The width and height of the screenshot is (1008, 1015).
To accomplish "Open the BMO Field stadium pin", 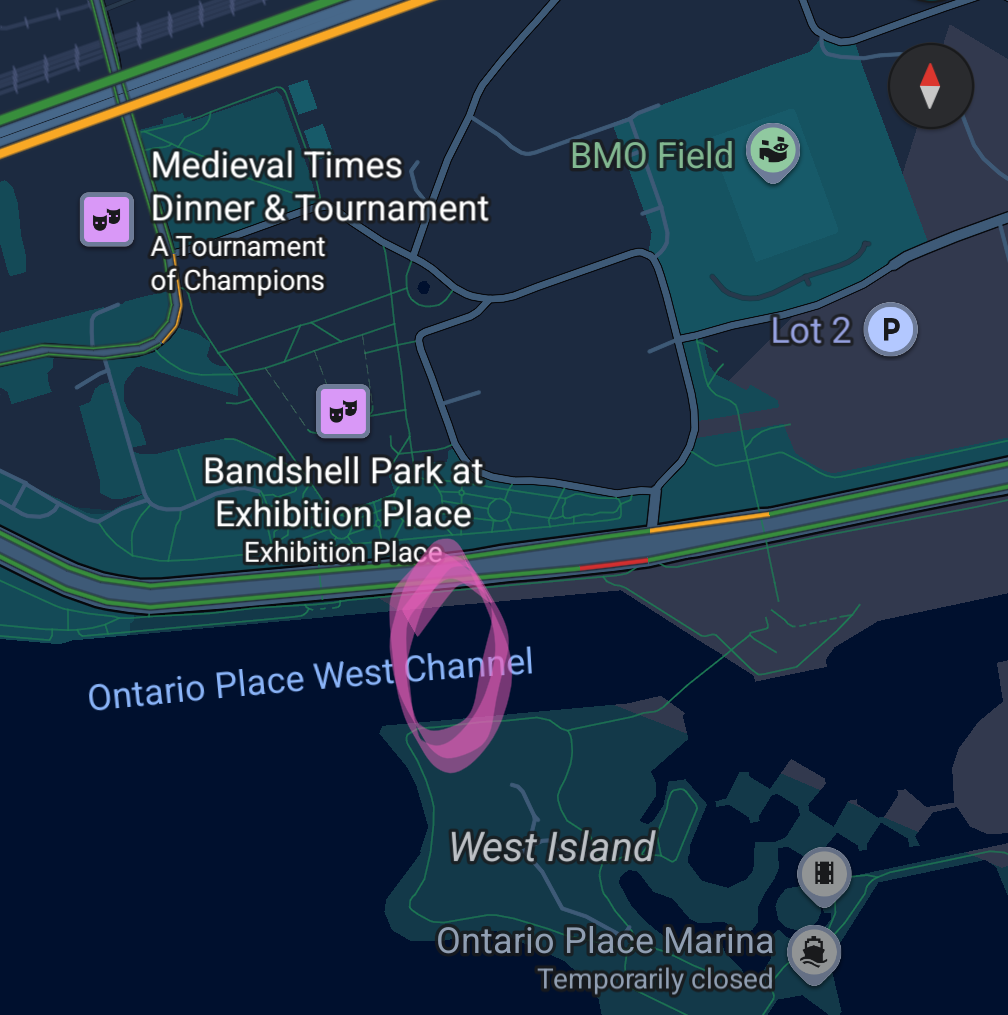I will [774, 152].
